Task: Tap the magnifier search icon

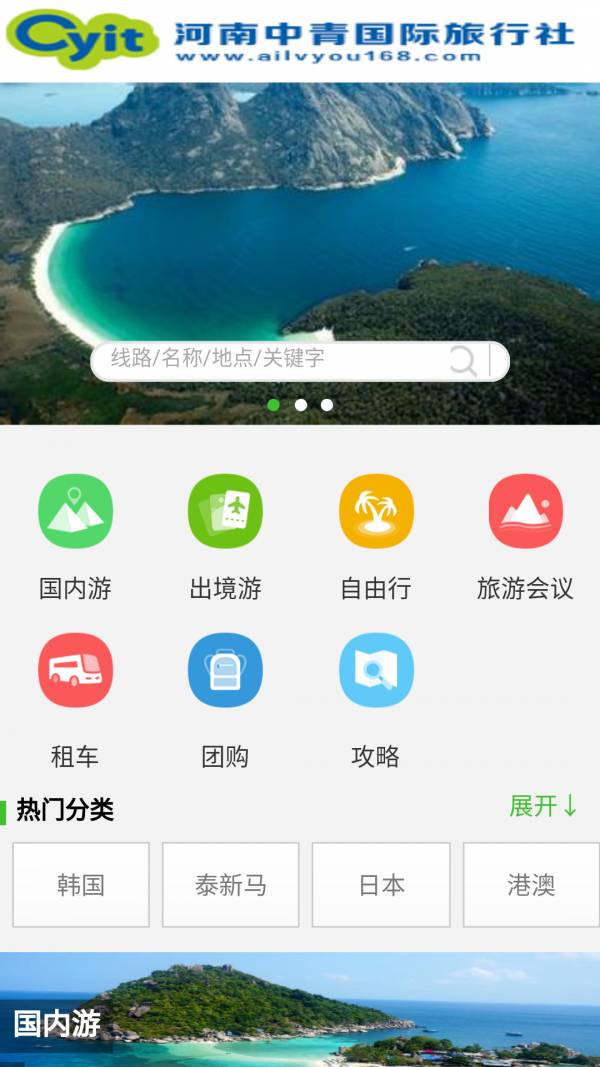Action: [x=463, y=361]
